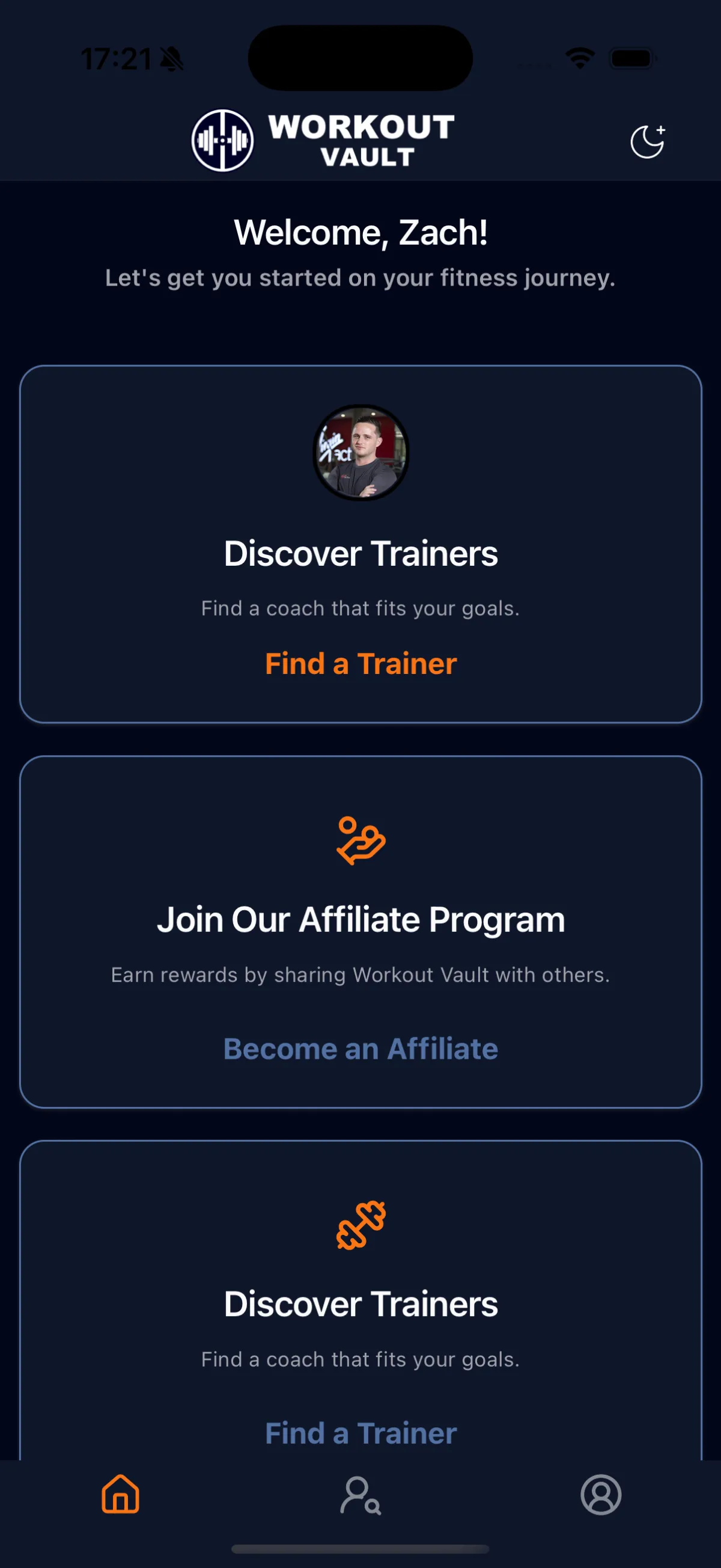Switch to the Home tab
721x1568 pixels.
coord(121,1494)
